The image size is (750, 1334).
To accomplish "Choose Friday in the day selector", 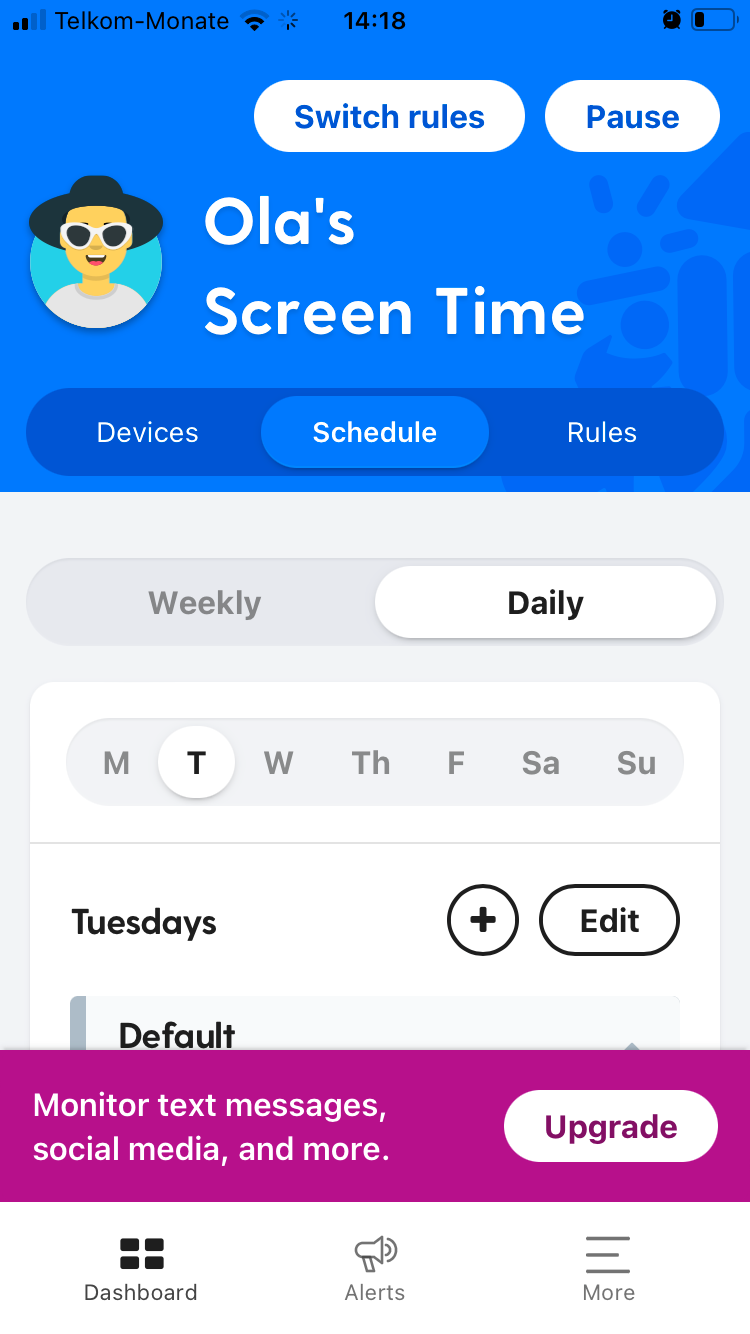I will [456, 763].
